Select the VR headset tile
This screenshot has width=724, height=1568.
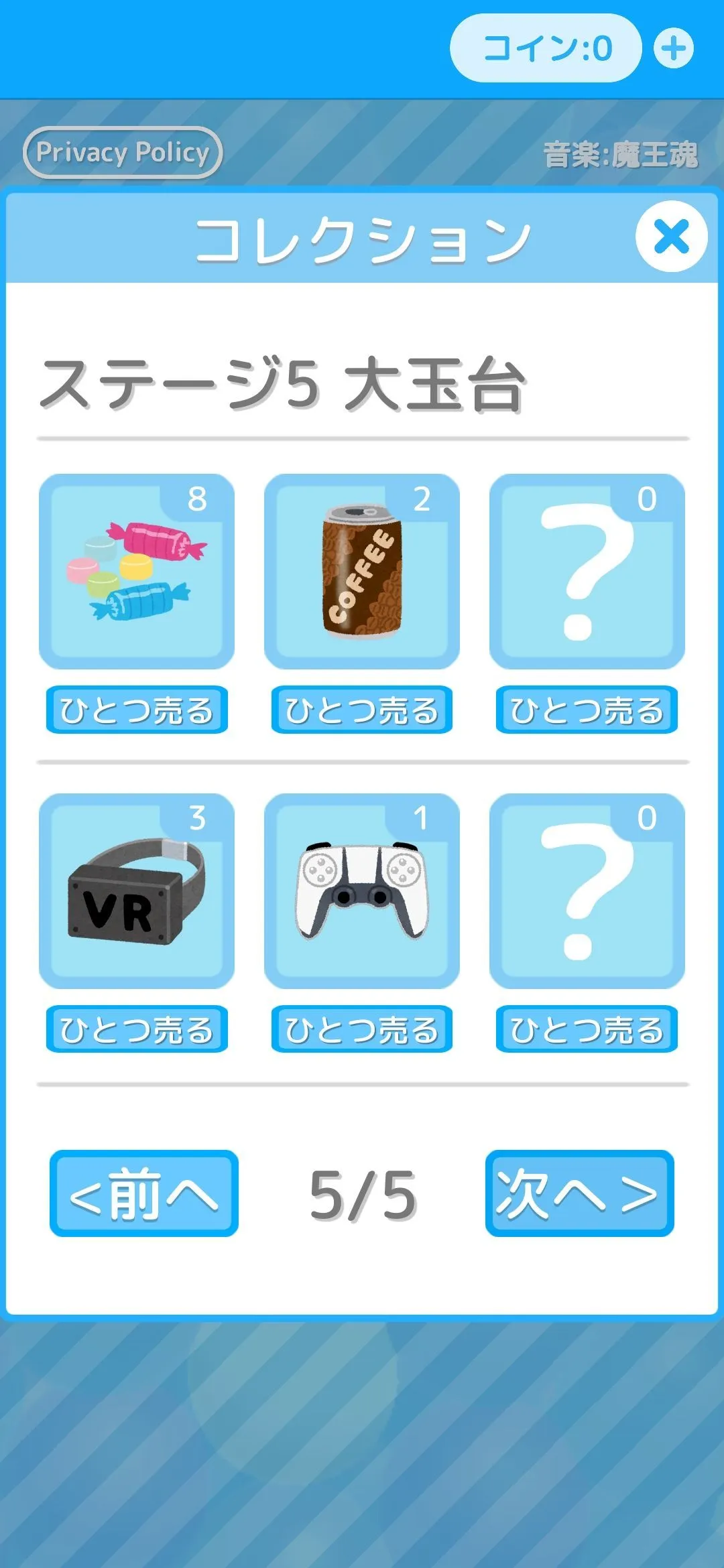coord(137,891)
